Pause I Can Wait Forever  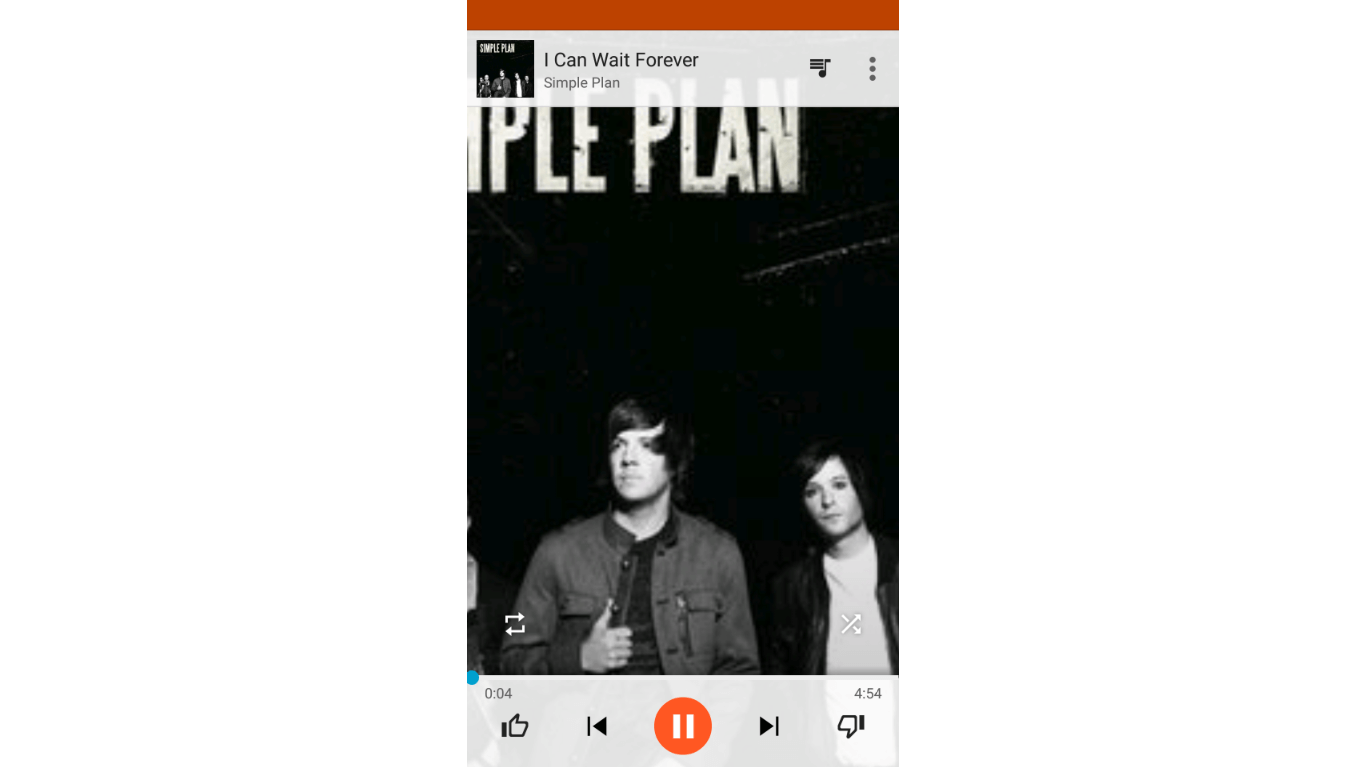pos(683,726)
